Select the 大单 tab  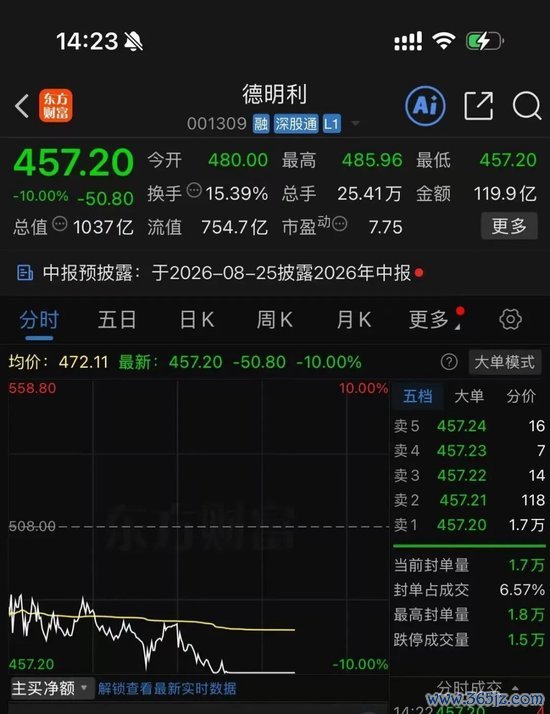tap(469, 396)
